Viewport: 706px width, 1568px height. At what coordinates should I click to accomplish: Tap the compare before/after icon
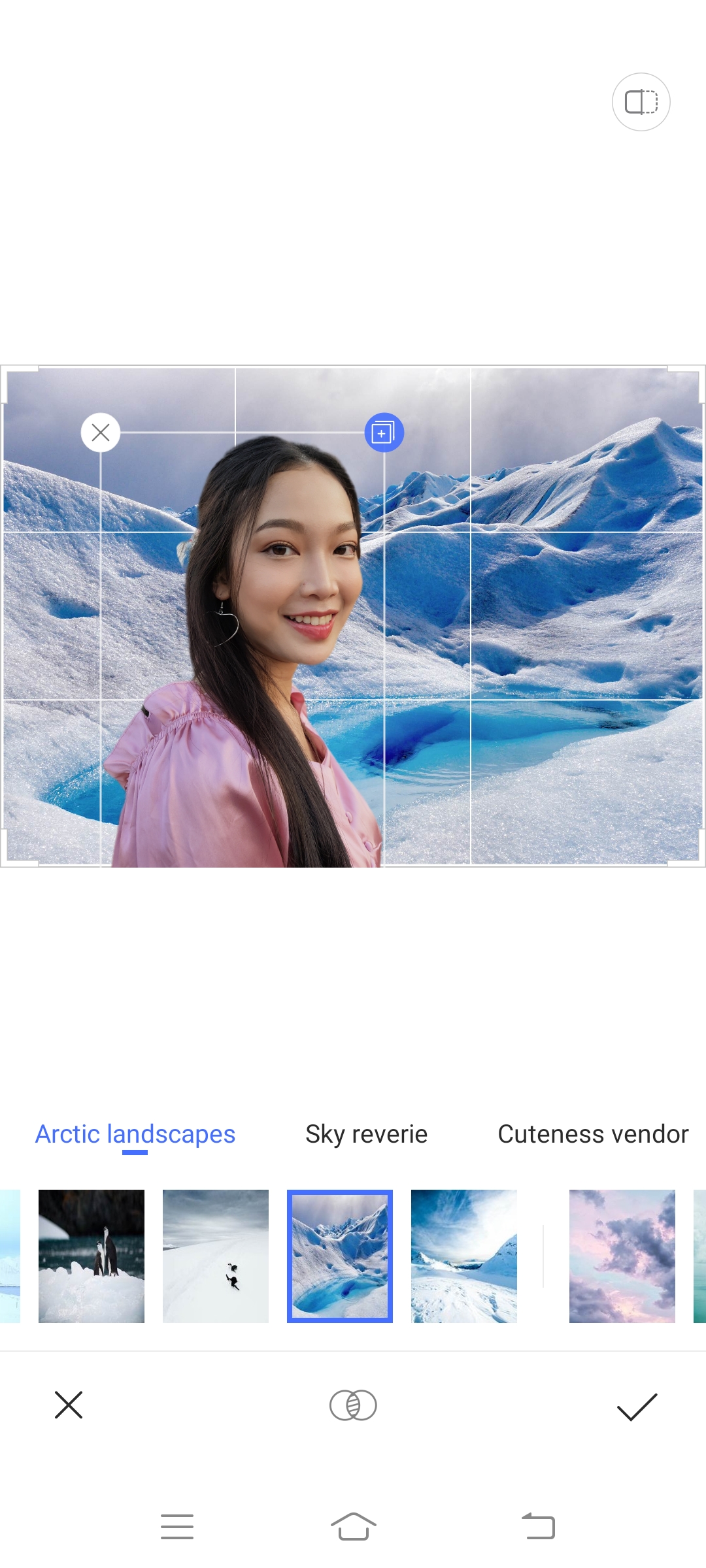pos(641,102)
